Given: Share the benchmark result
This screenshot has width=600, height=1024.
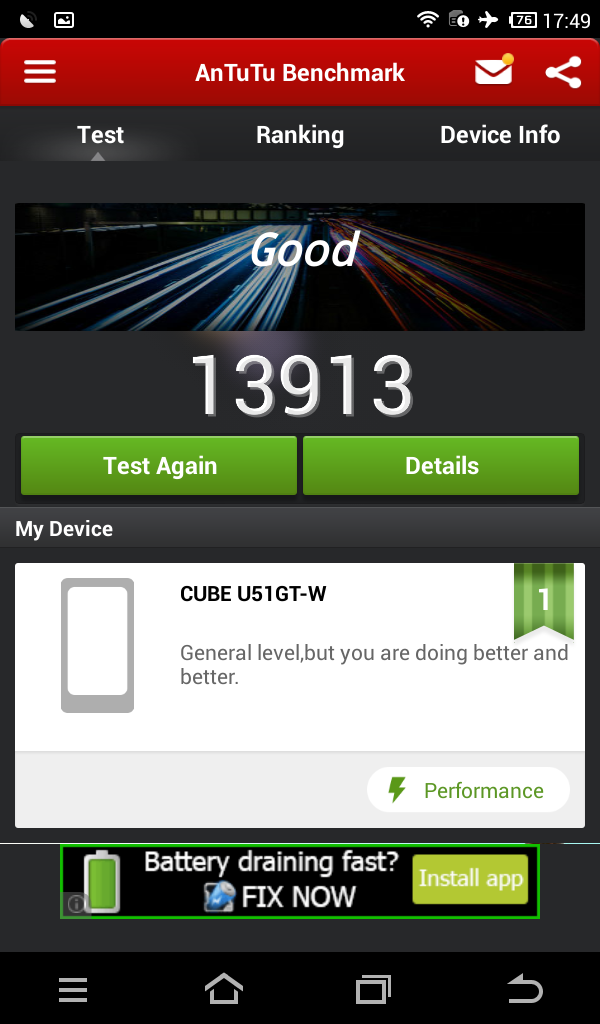Looking at the screenshot, I should pos(563,72).
